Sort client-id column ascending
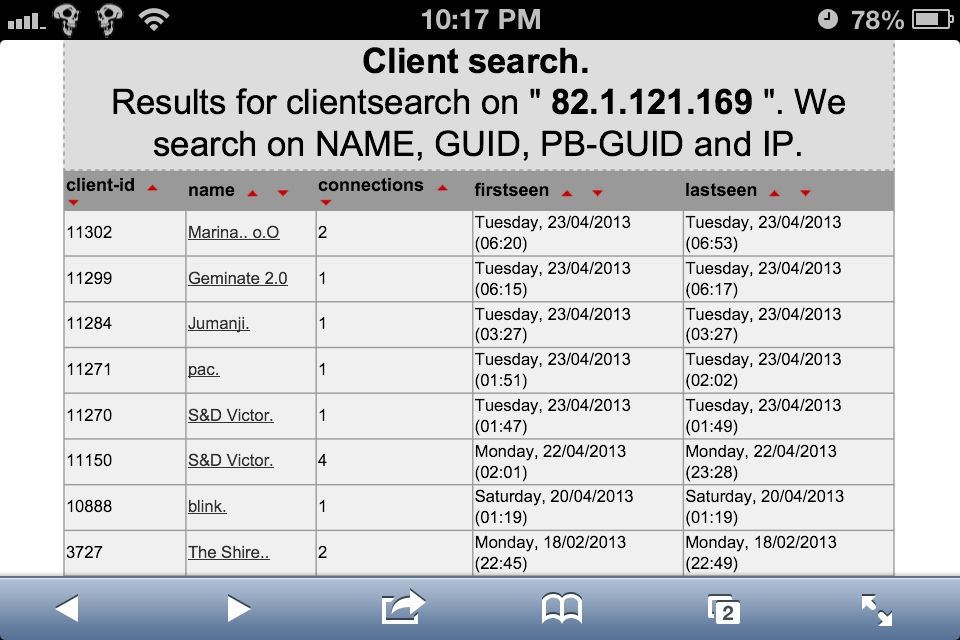 point(152,187)
